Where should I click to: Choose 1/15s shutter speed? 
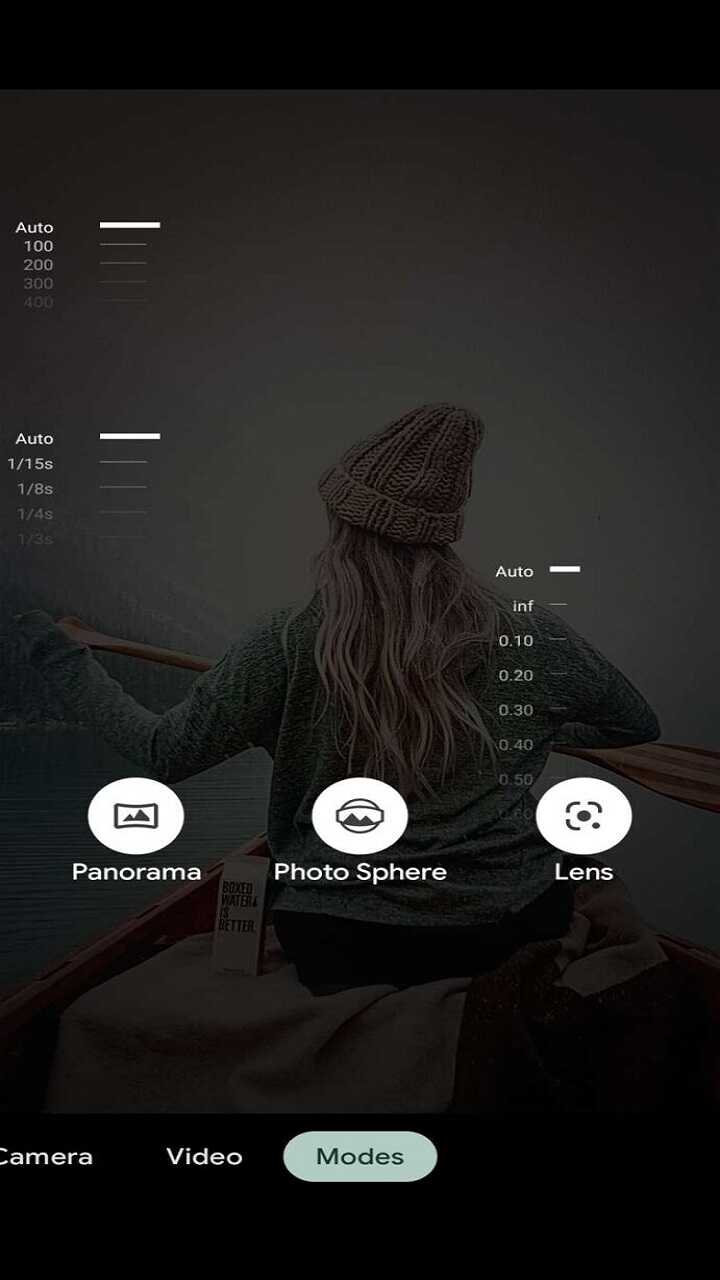point(32,464)
